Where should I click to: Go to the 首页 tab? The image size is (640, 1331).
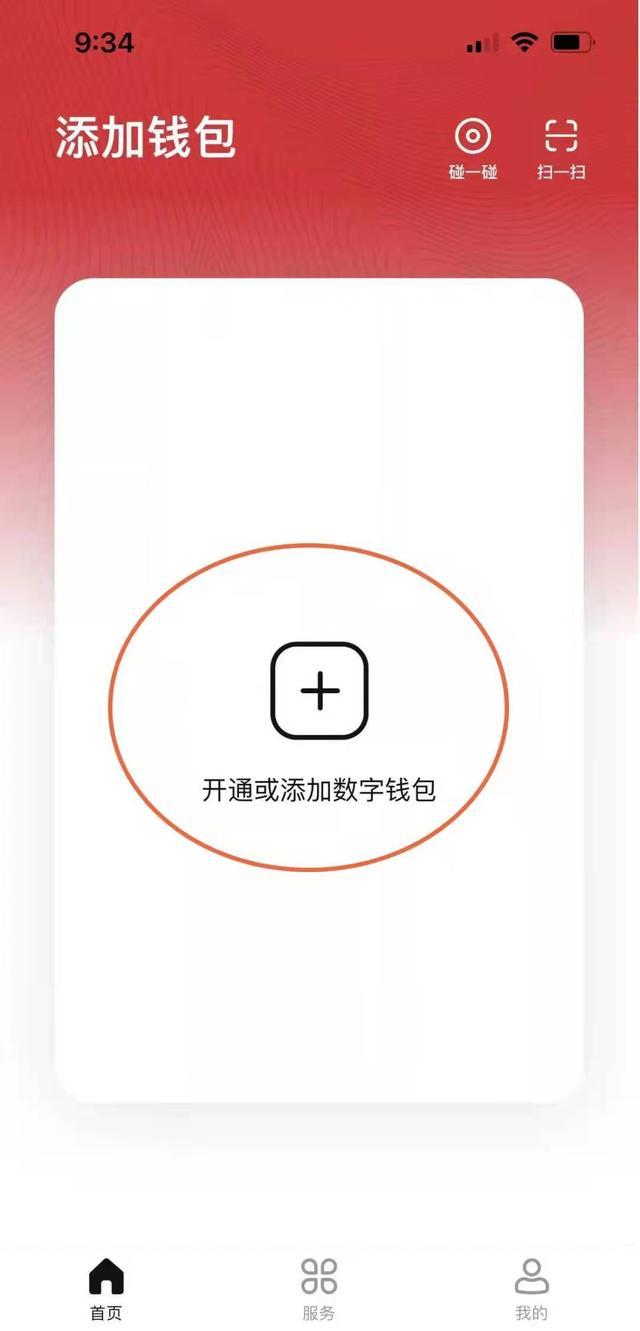106,1288
